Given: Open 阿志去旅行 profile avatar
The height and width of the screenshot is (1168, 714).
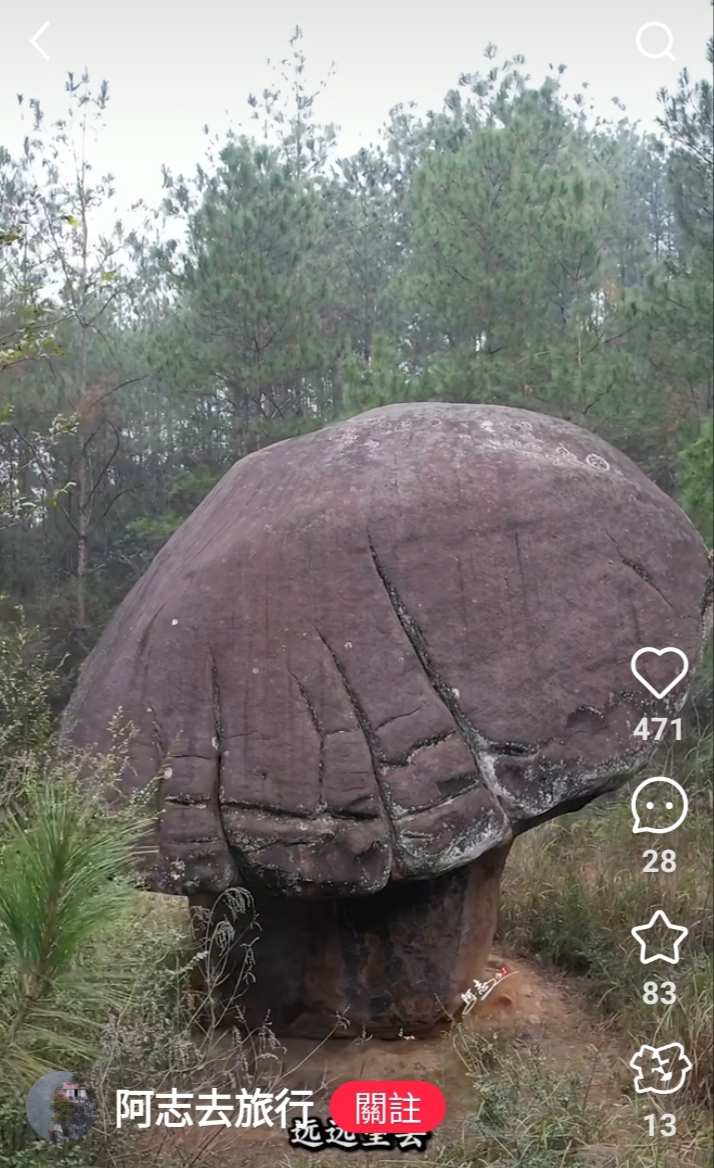Looking at the screenshot, I should pos(62,1107).
